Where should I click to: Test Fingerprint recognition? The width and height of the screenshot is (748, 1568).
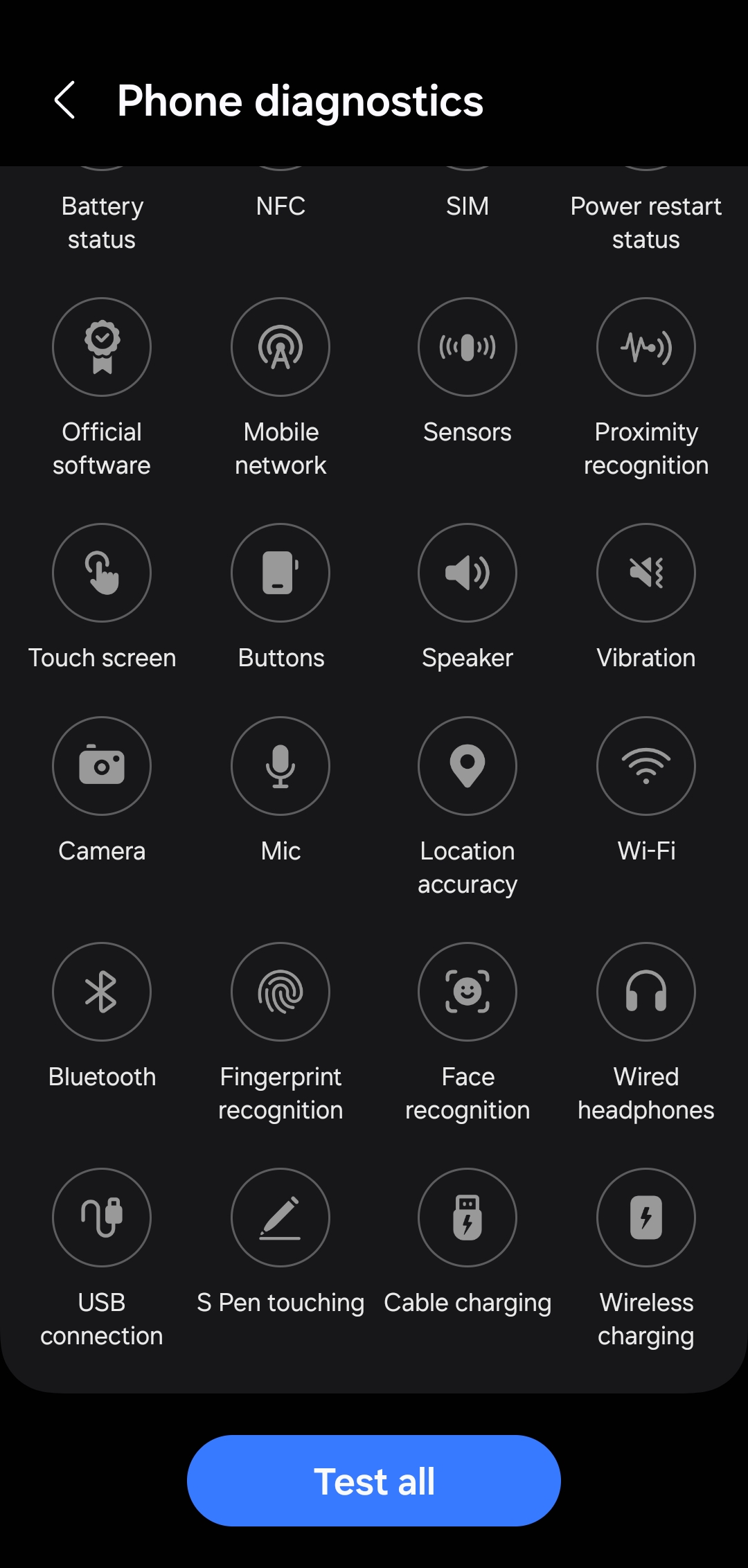point(280,992)
